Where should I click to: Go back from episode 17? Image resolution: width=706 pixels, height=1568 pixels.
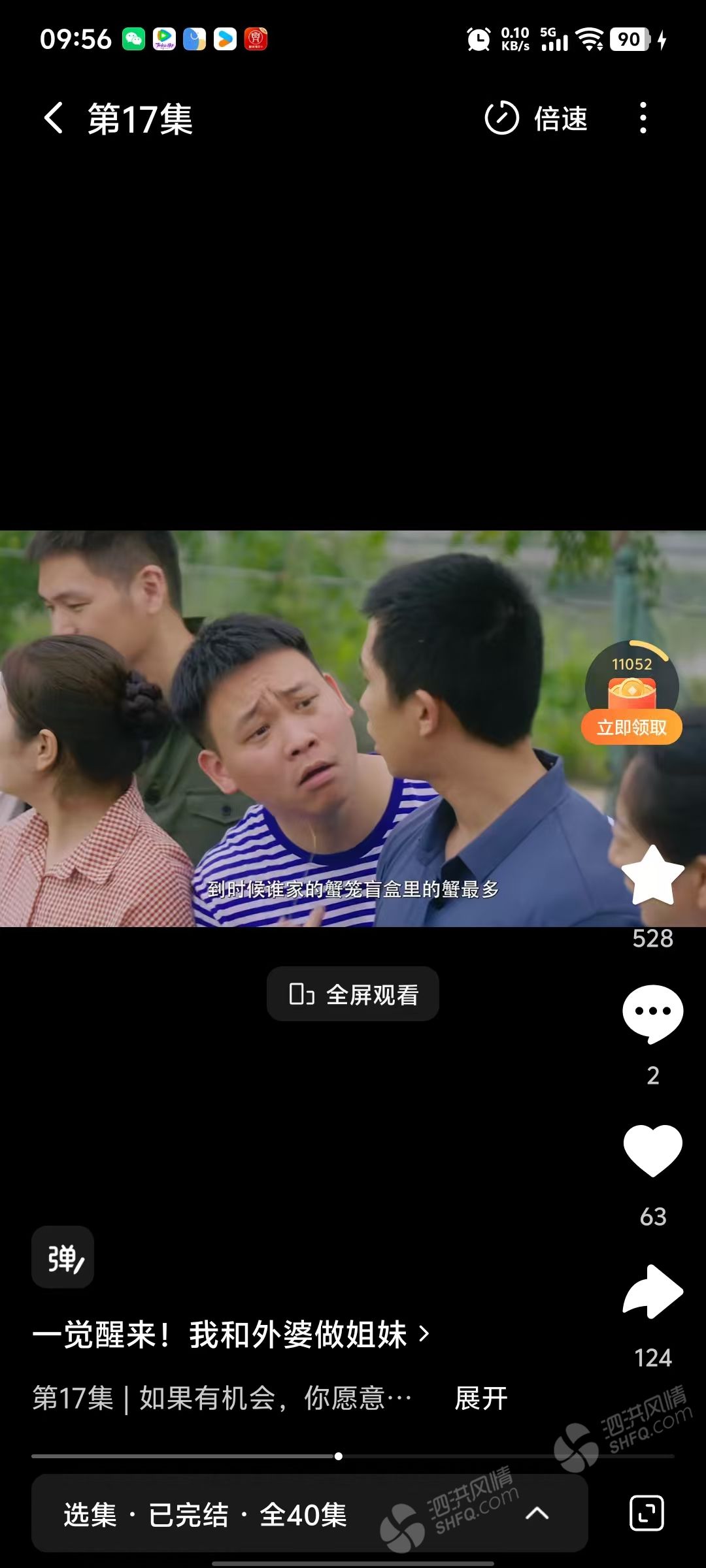(x=54, y=119)
